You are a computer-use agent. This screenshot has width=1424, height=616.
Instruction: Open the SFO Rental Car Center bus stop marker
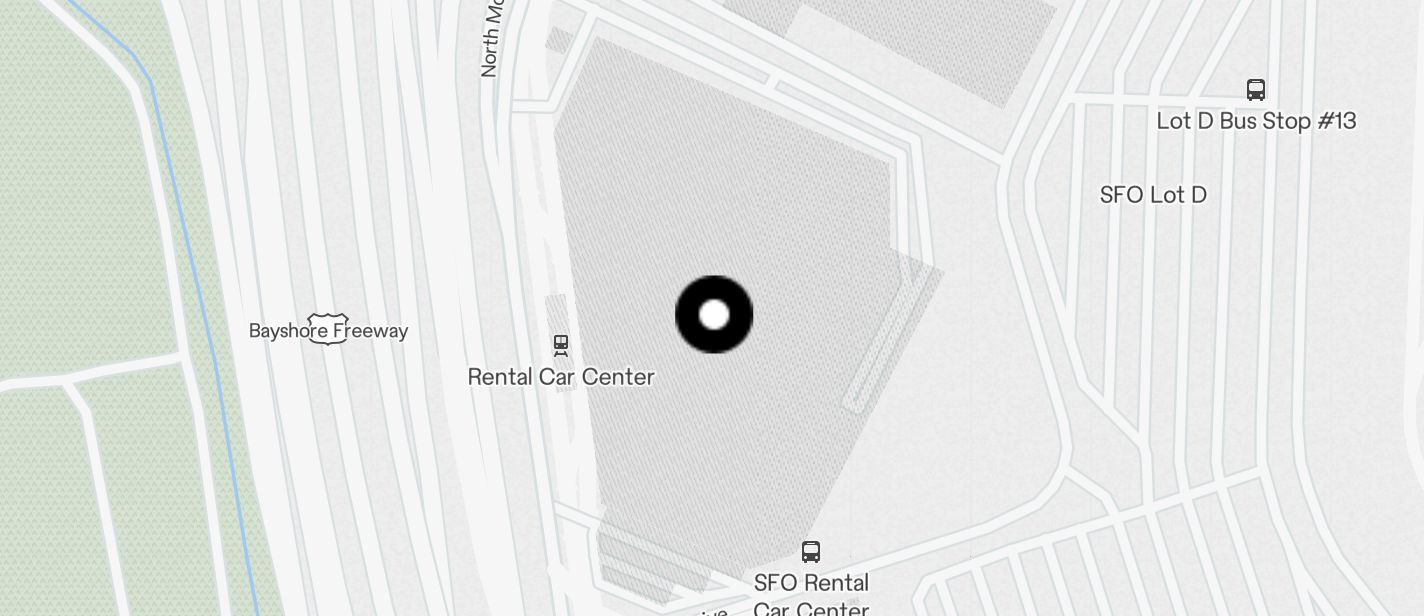(x=811, y=551)
